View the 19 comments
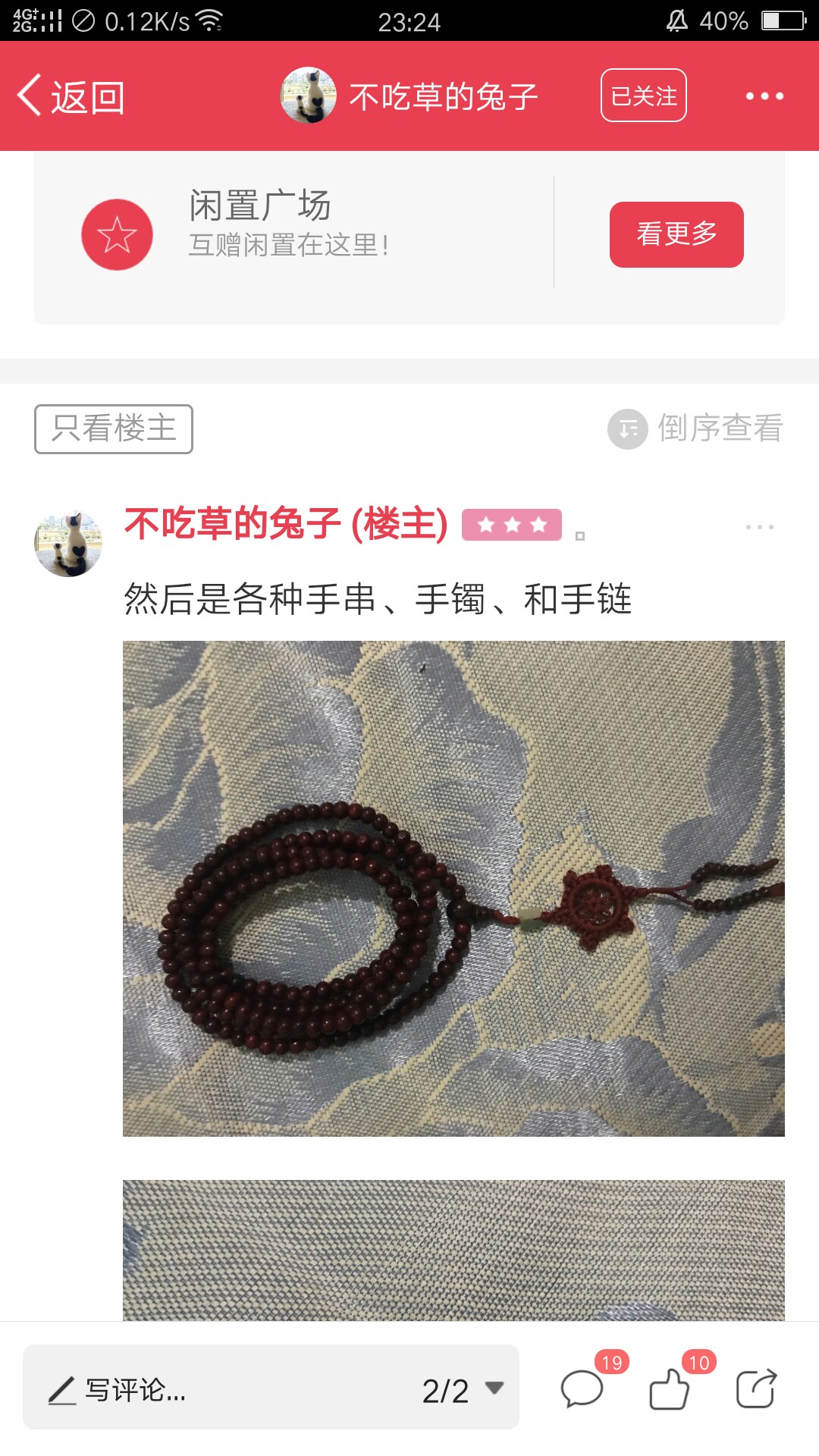 tap(585, 1385)
